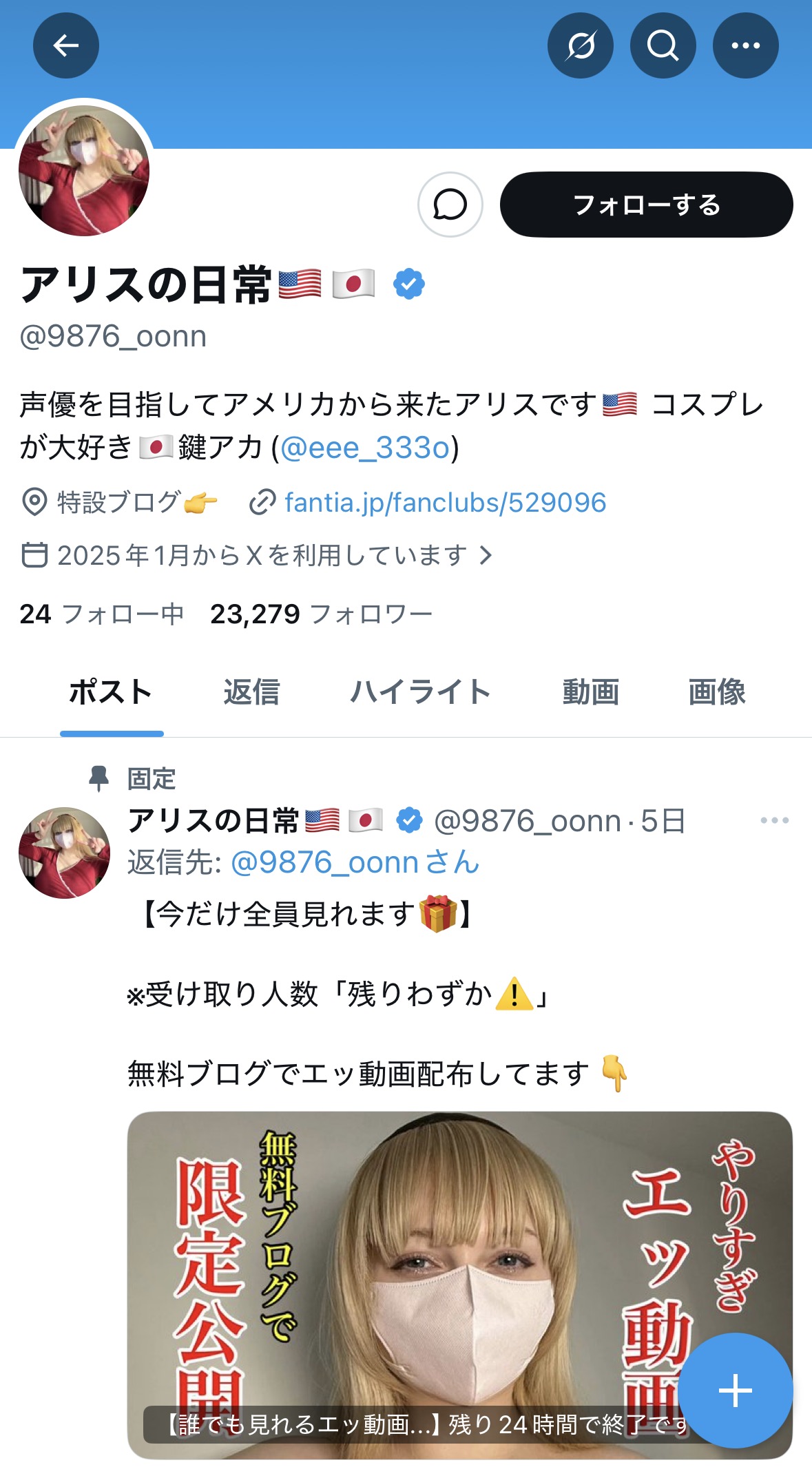
Task: Open the fantia.jp fanclub link
Action: coord(445,503)
